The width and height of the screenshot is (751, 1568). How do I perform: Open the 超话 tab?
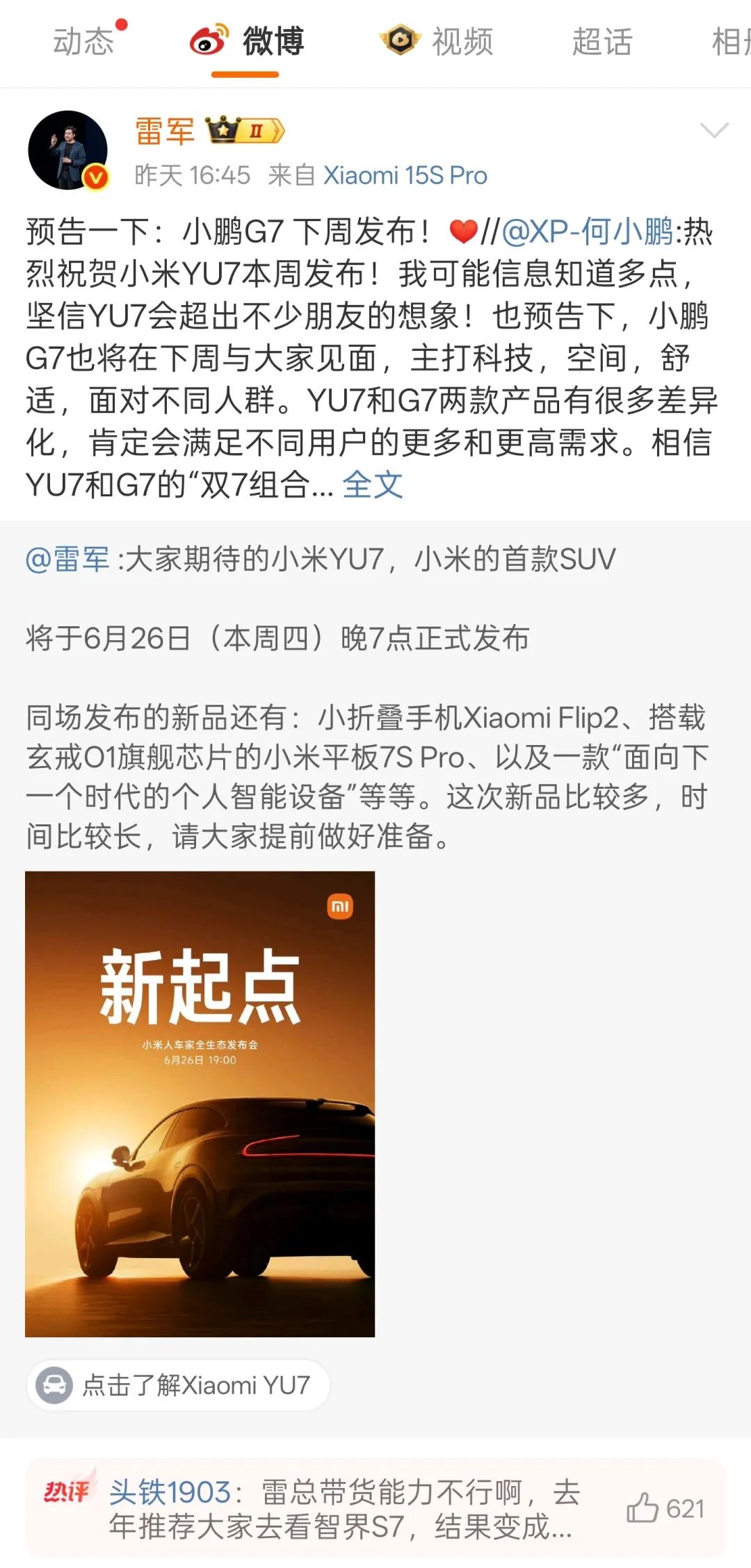pyautogui.click(x=601, y=42)
